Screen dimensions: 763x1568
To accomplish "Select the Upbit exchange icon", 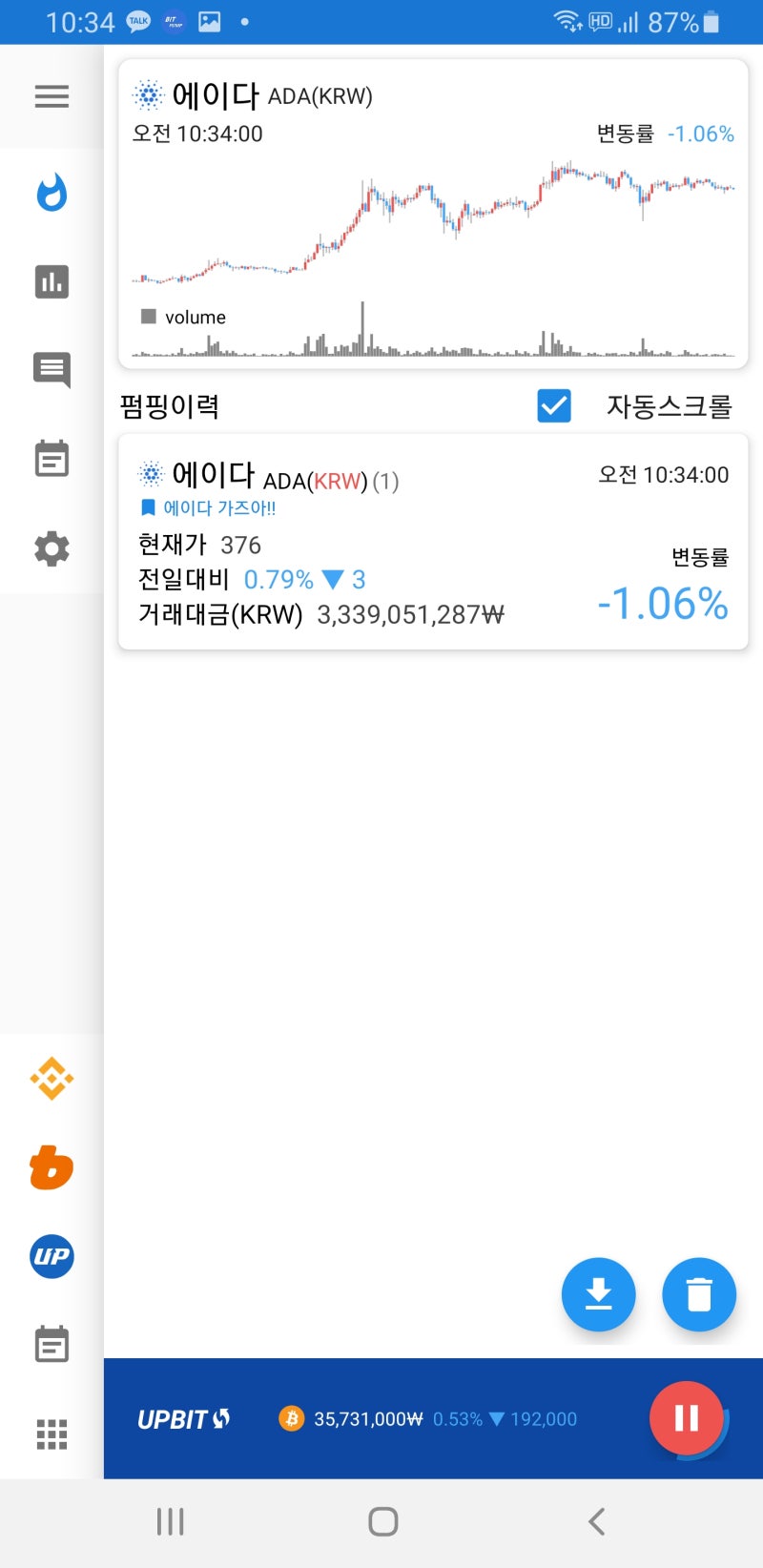I will [52, 1256].
